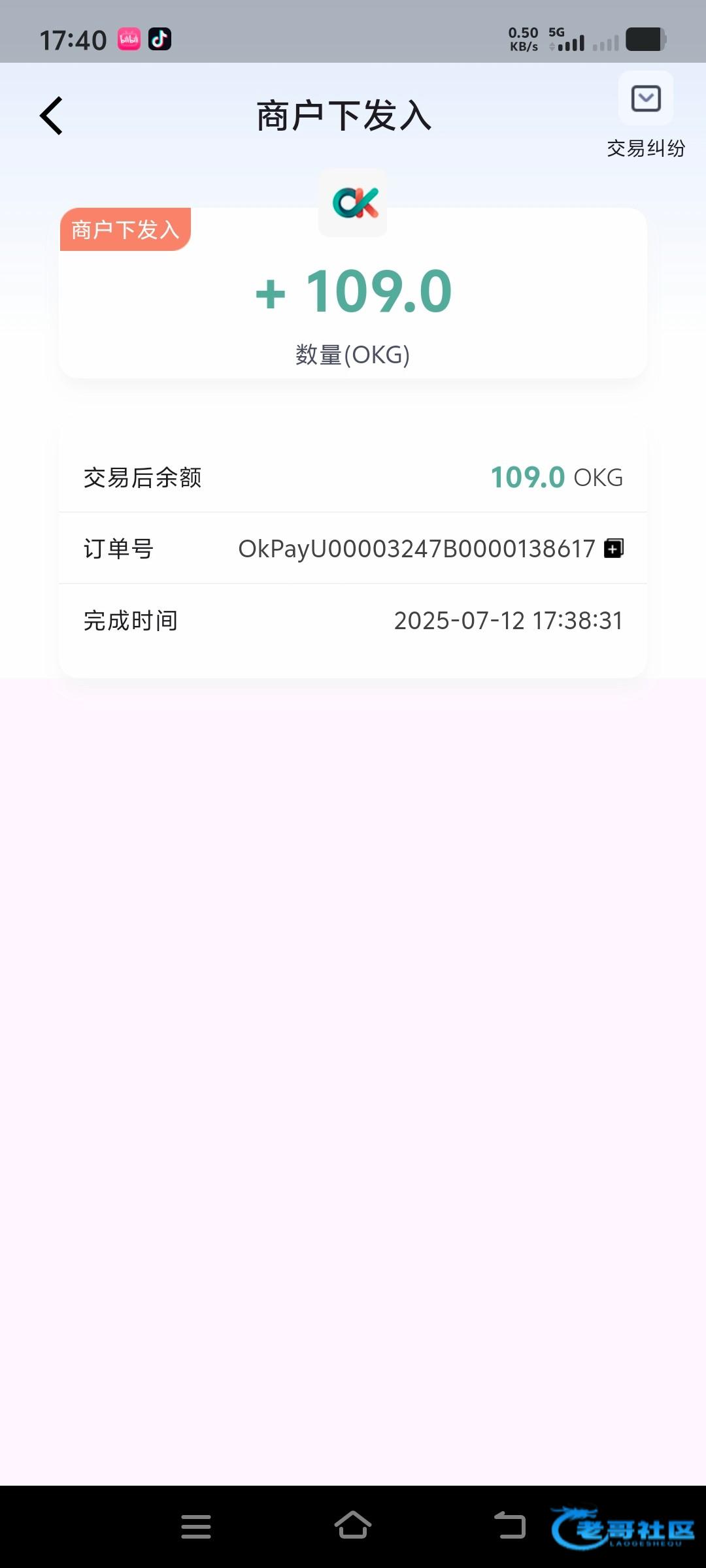
Task: Copy the order number OkPayU00003247B0000138617
Action: click(x=614, y=548)
